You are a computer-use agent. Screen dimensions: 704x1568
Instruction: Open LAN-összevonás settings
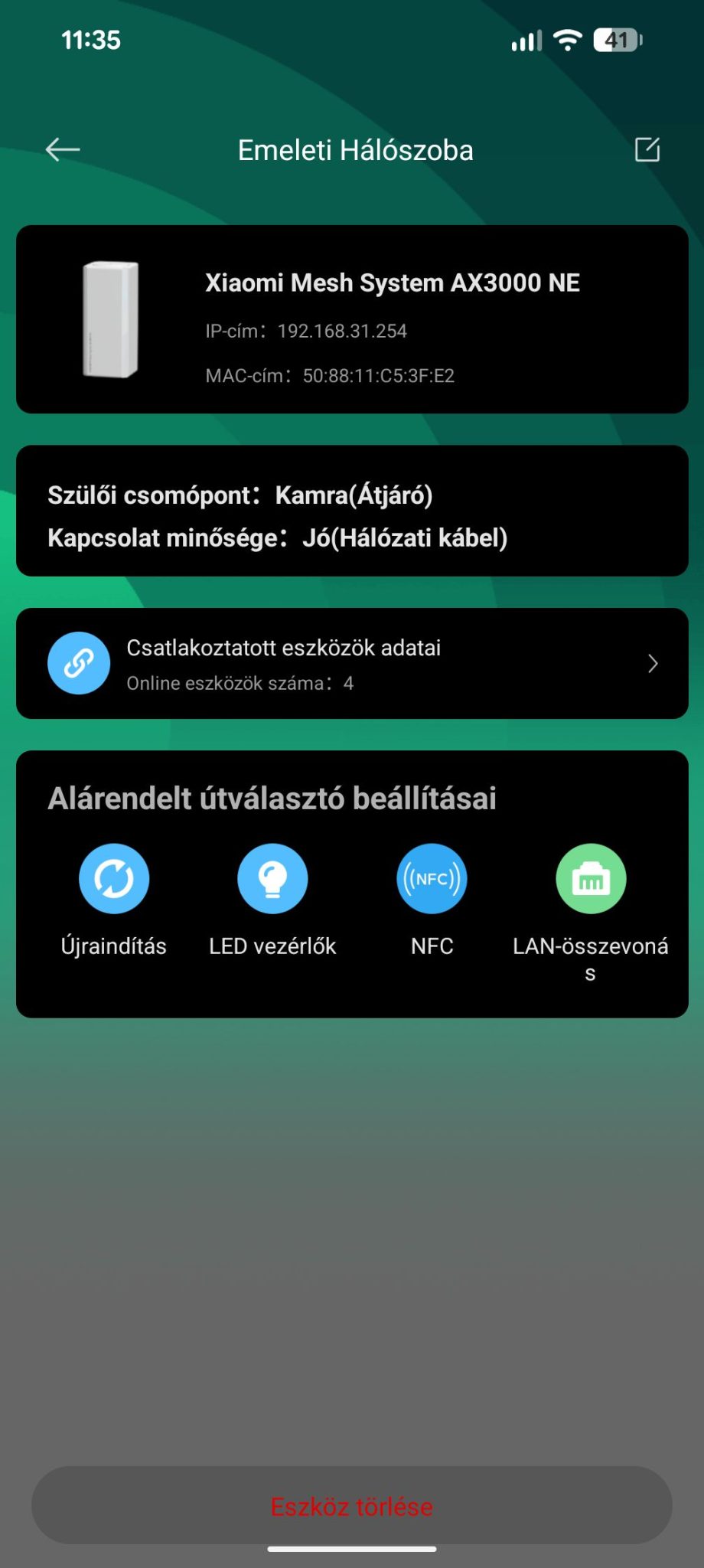point(590,879)
